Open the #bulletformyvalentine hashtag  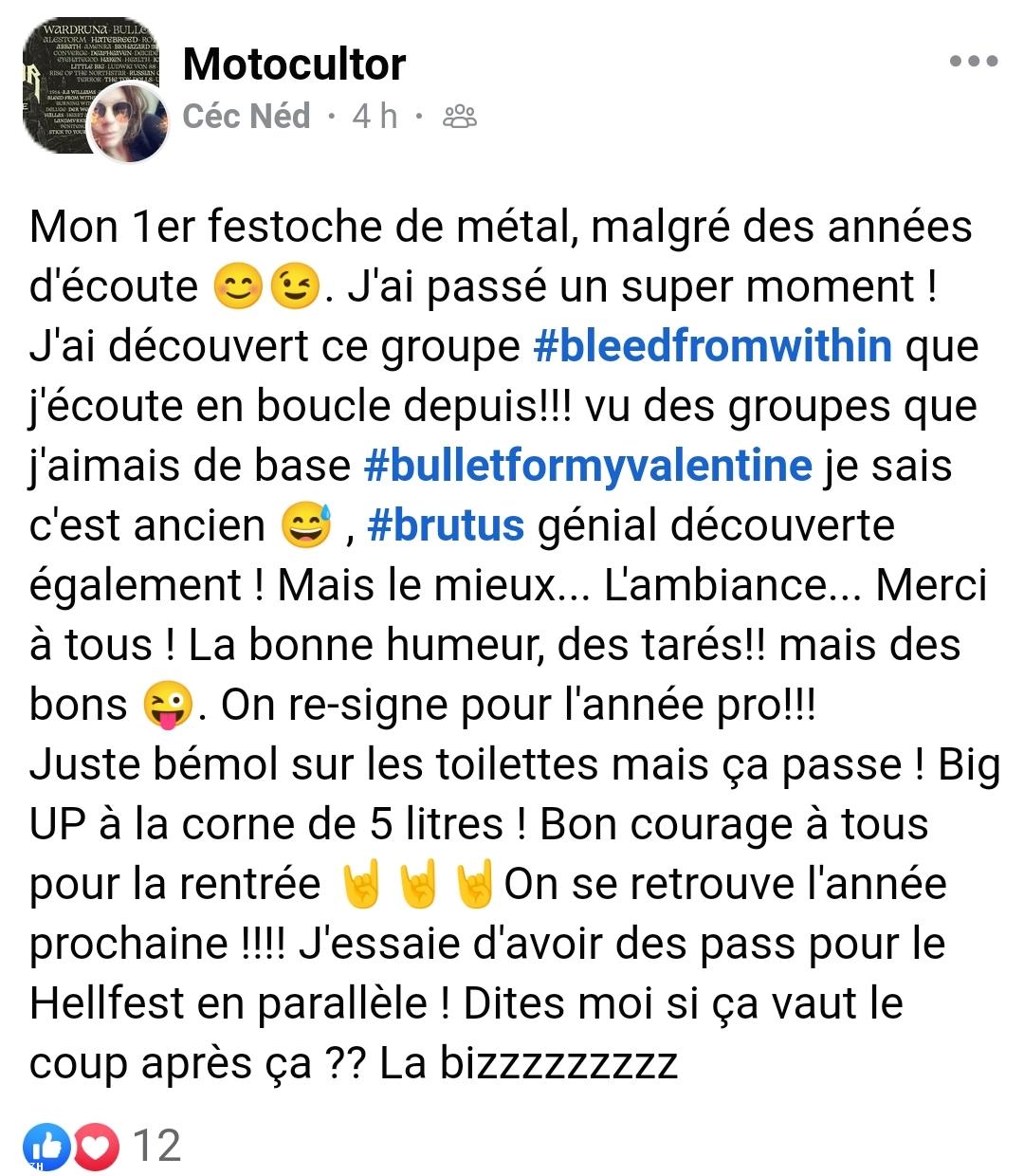pyautogui.click(x=588, y=466)
